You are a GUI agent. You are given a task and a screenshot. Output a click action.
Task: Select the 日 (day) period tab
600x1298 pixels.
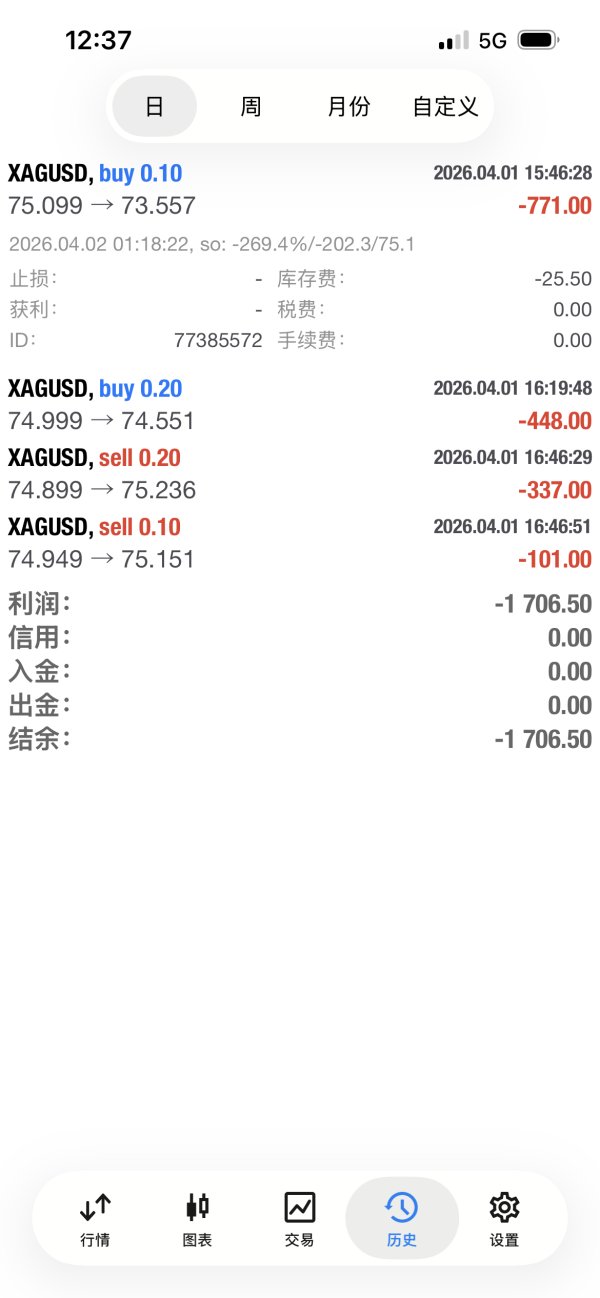coord(154,106)
